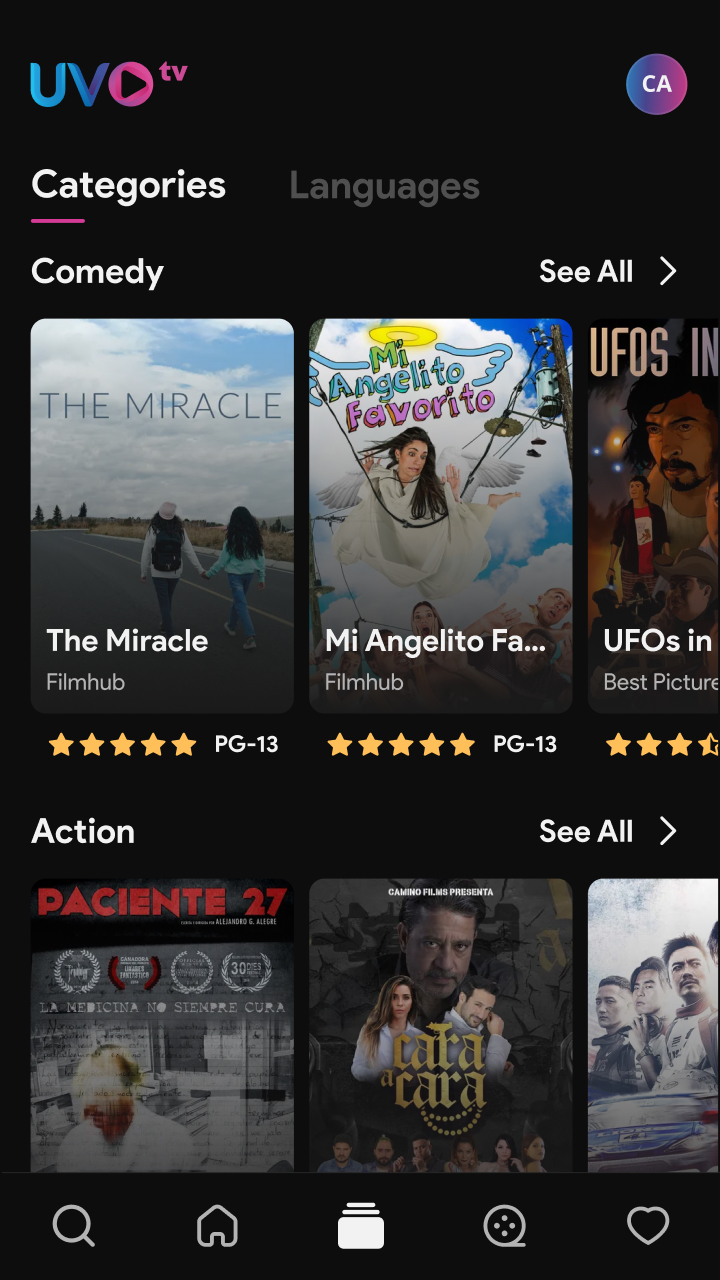Open Favorites via the heart icon
Screen dimensions: 720x1280
point(648,1224)
